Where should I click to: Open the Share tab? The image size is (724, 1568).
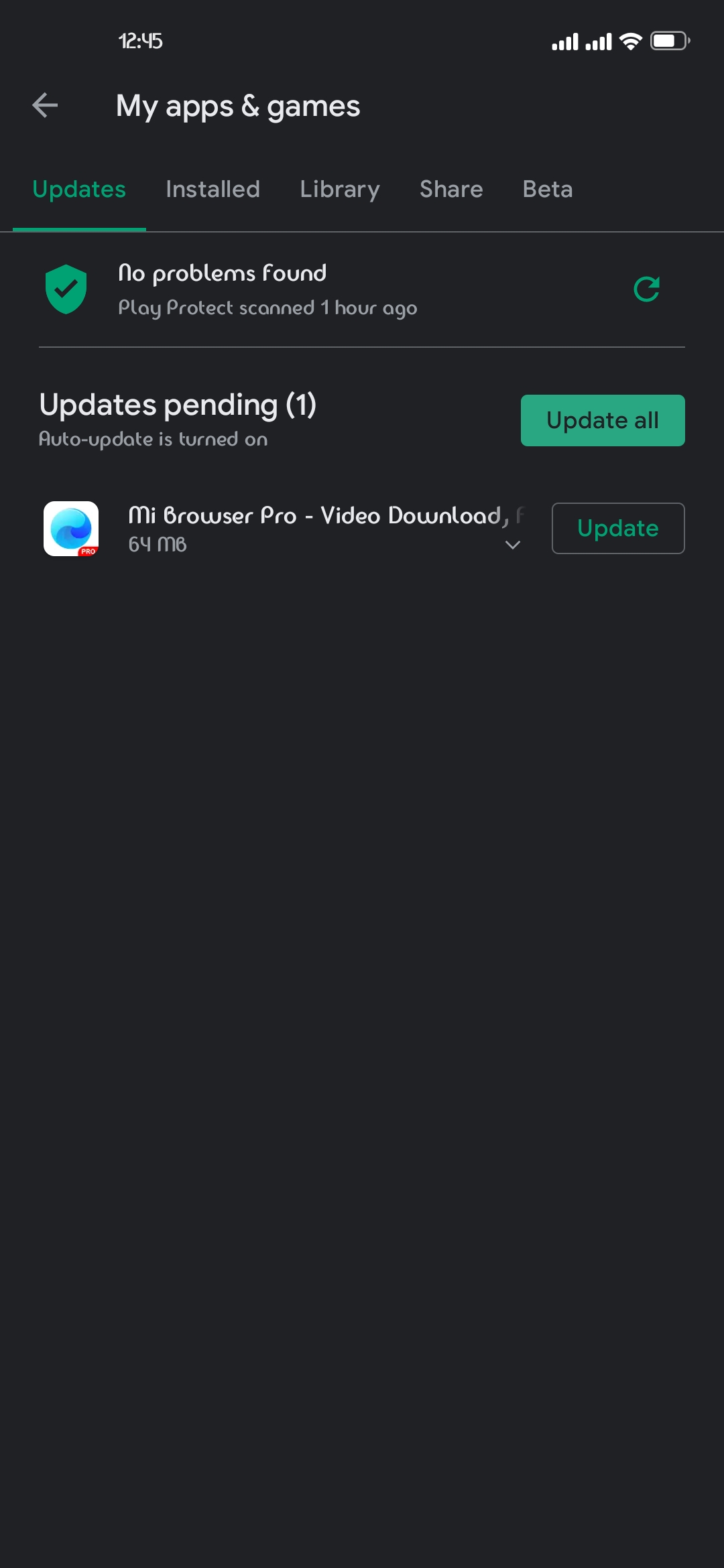click(451, 190)
